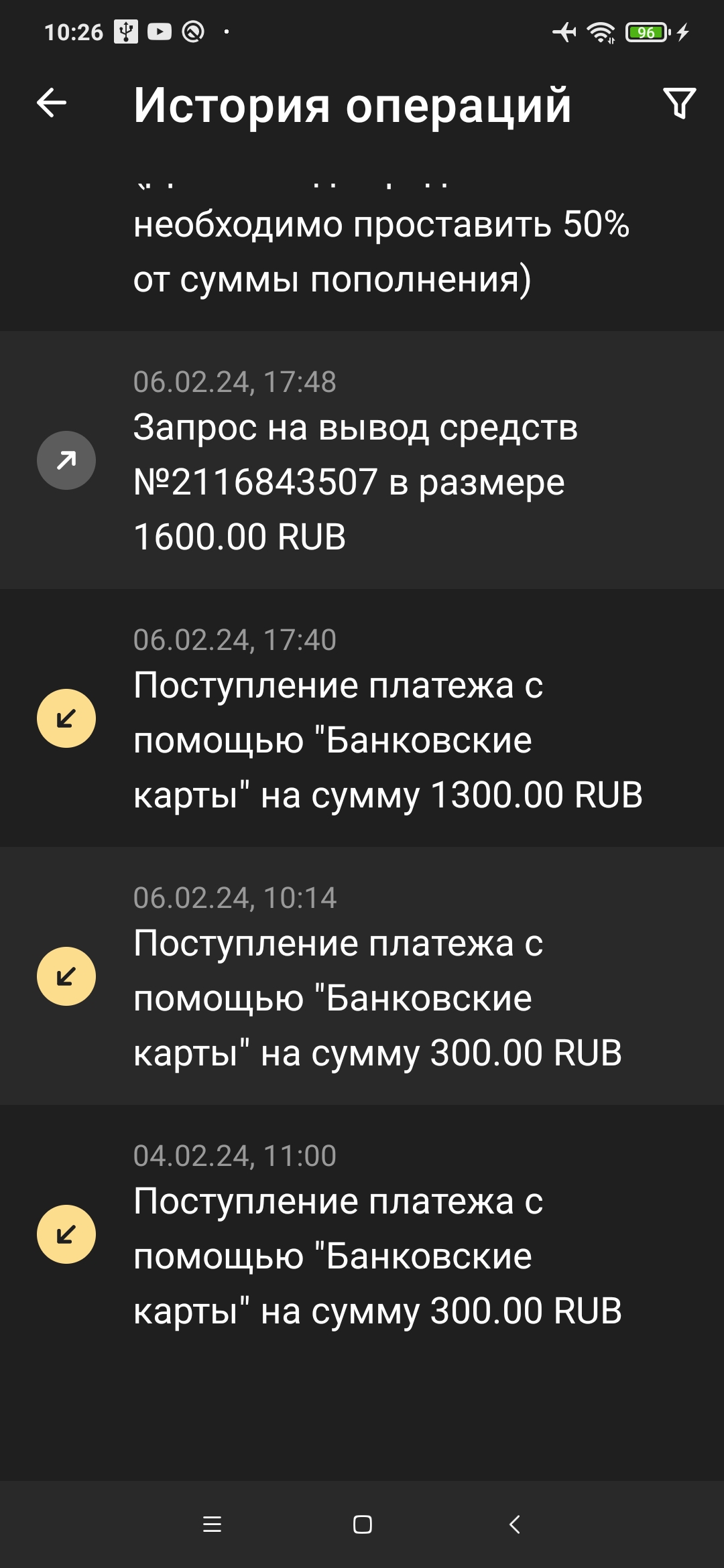The image size is (724, 1568).
Task: Open withdrawal request №2116843507 for 1600.00 RUB
Action: pyautogui.click(x=362, y=461)
